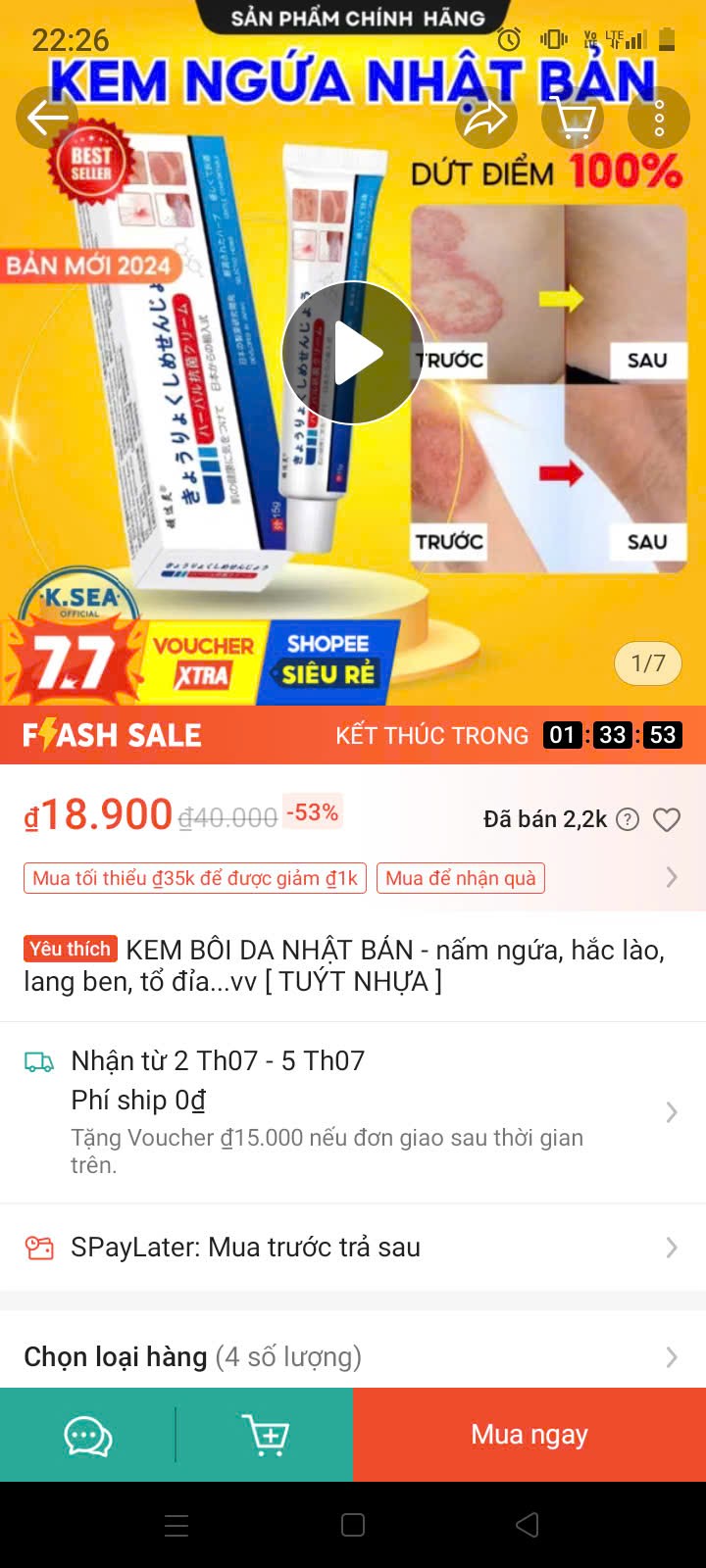The width and height of the screenshot is (706, 1568).
Task: Go back using the top-left arrow
Action: pos(47,119)
